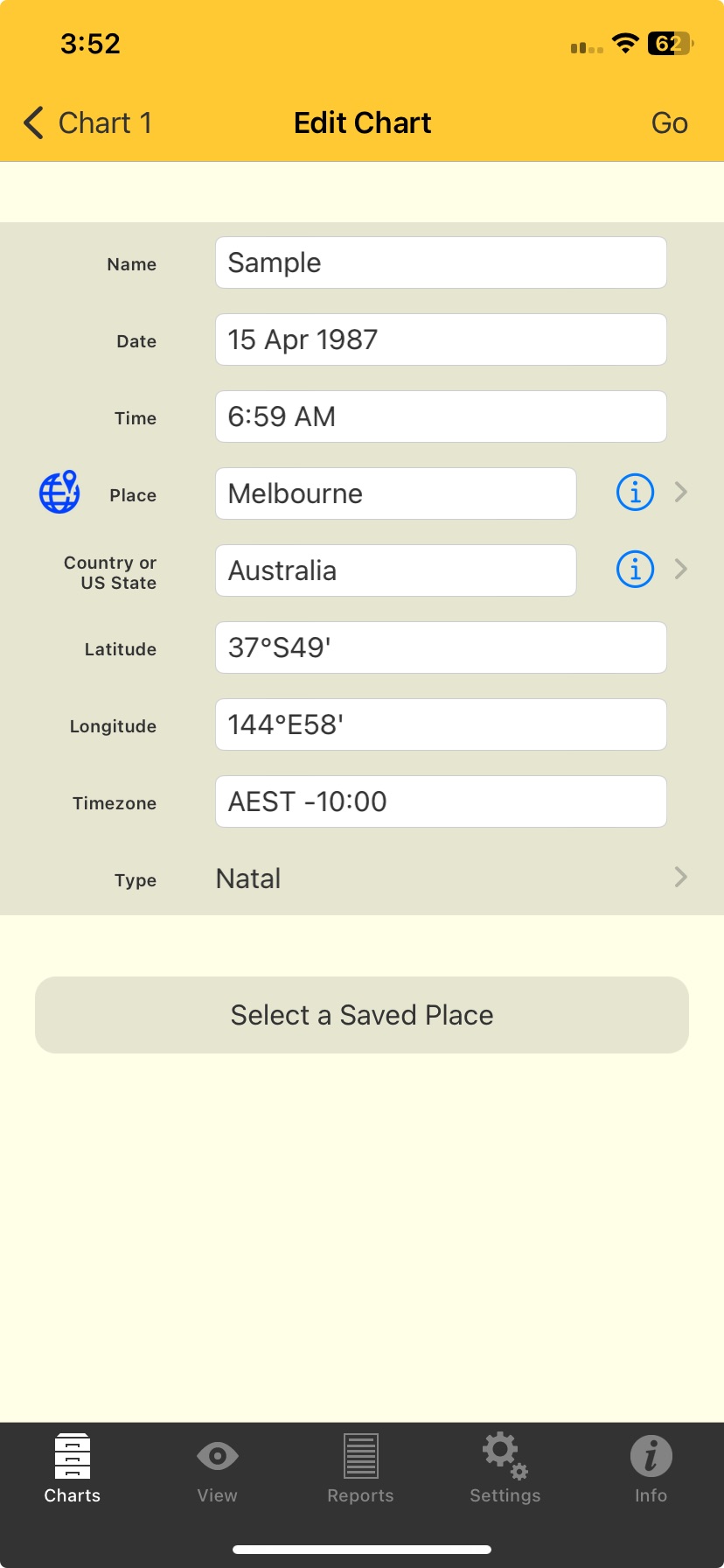
Task: Edit the Name field
Action: tap(441, 262)
